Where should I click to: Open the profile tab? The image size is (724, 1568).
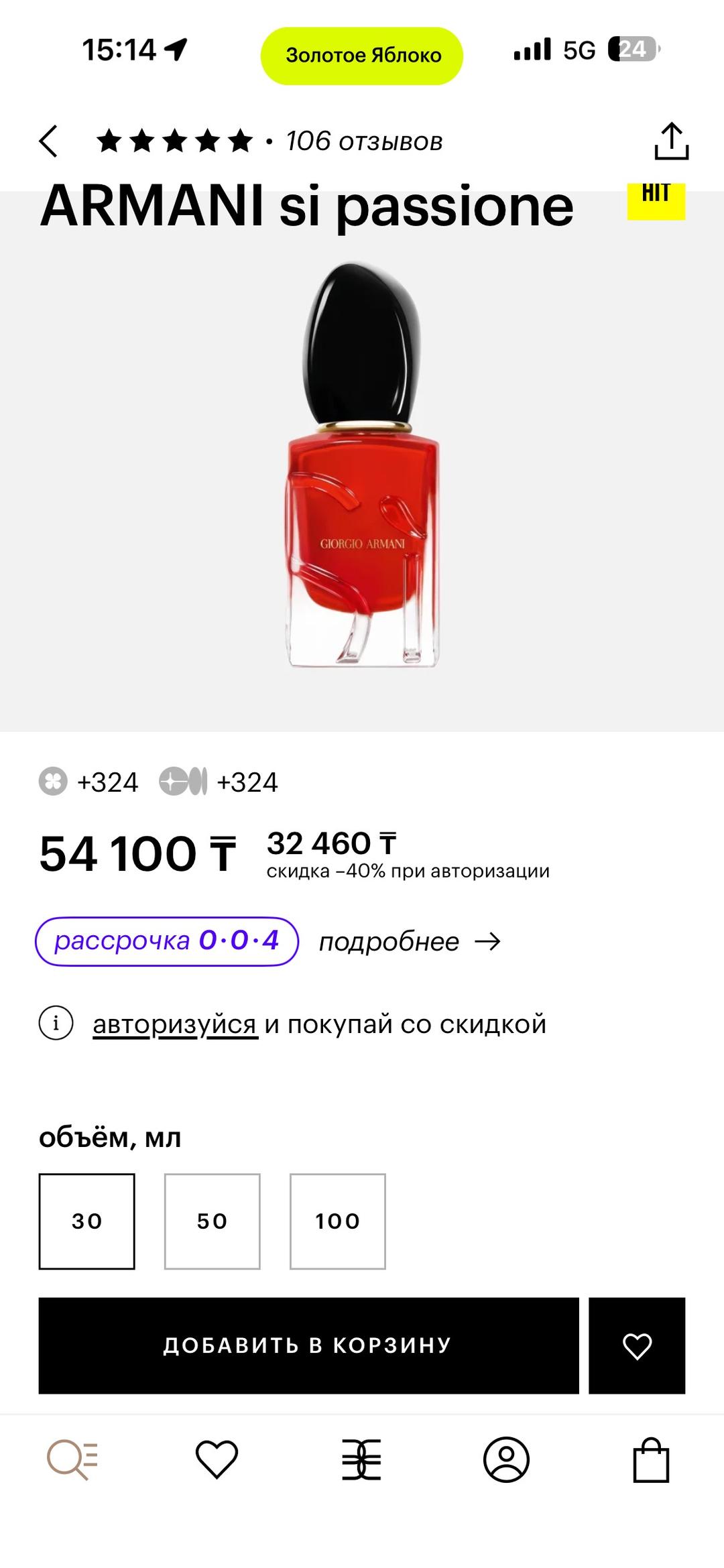[x=507, y=1459]
